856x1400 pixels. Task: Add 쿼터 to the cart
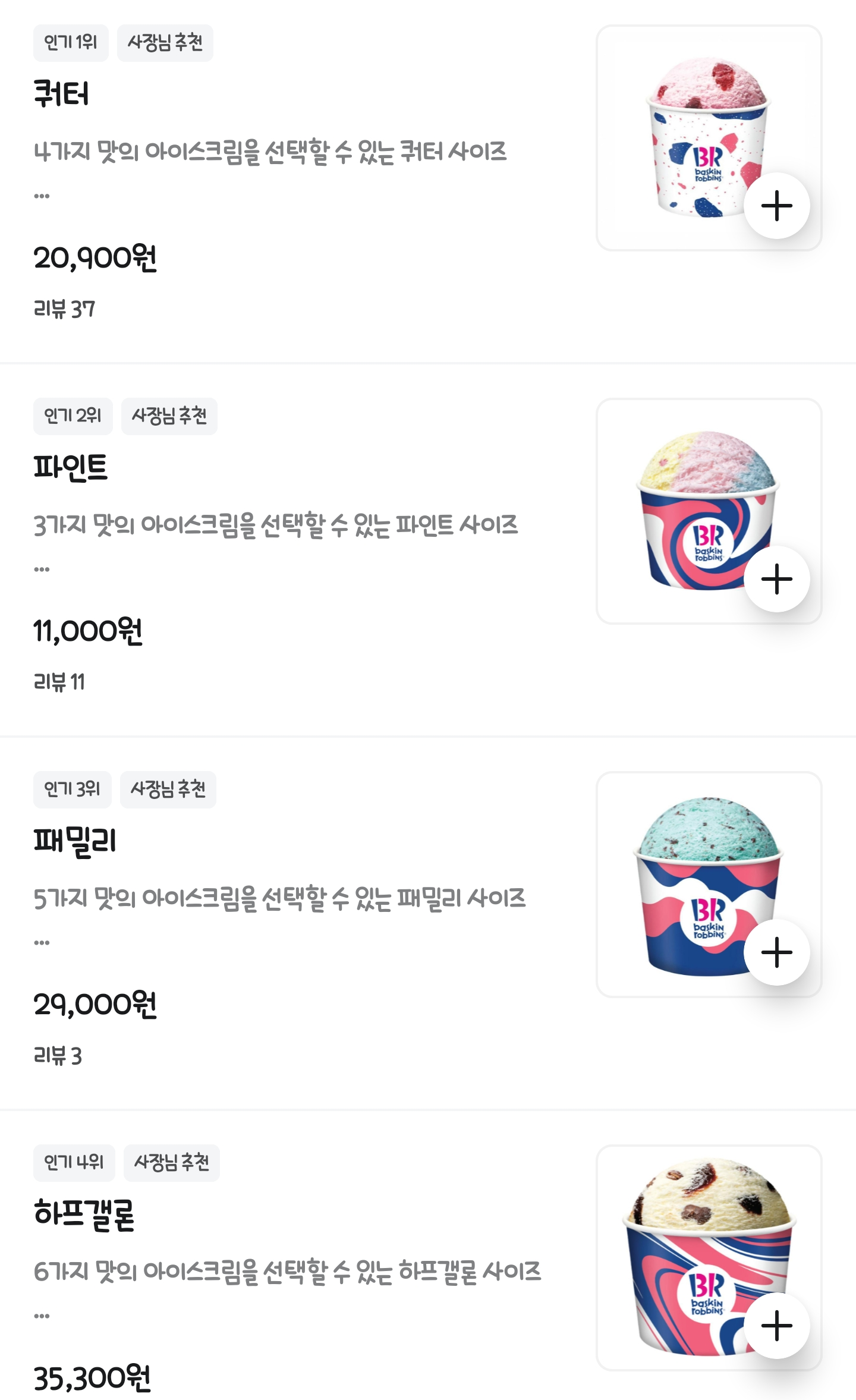pyautogui.click(x=776, y=206)
